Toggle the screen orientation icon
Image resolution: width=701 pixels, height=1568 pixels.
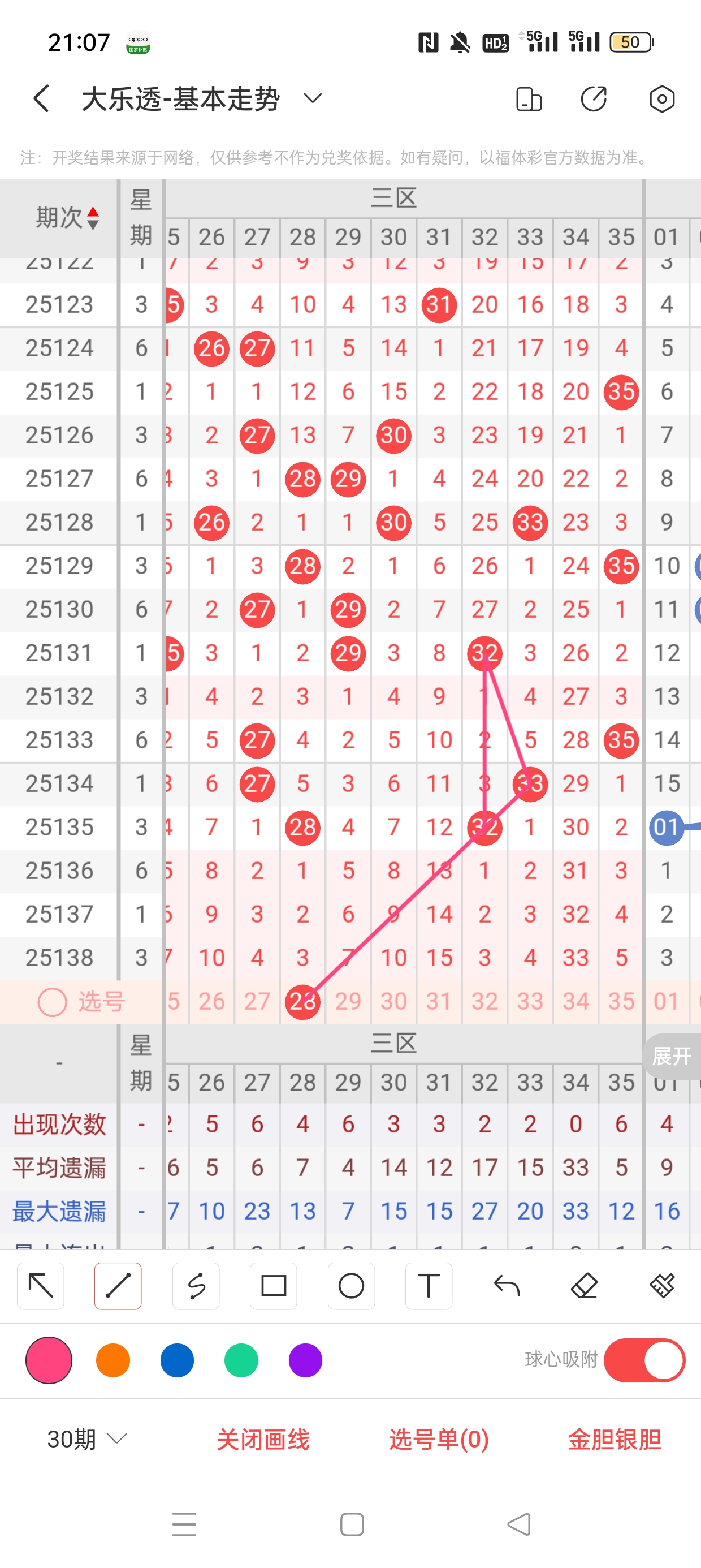pyautogui.click(x=528, y=98)
